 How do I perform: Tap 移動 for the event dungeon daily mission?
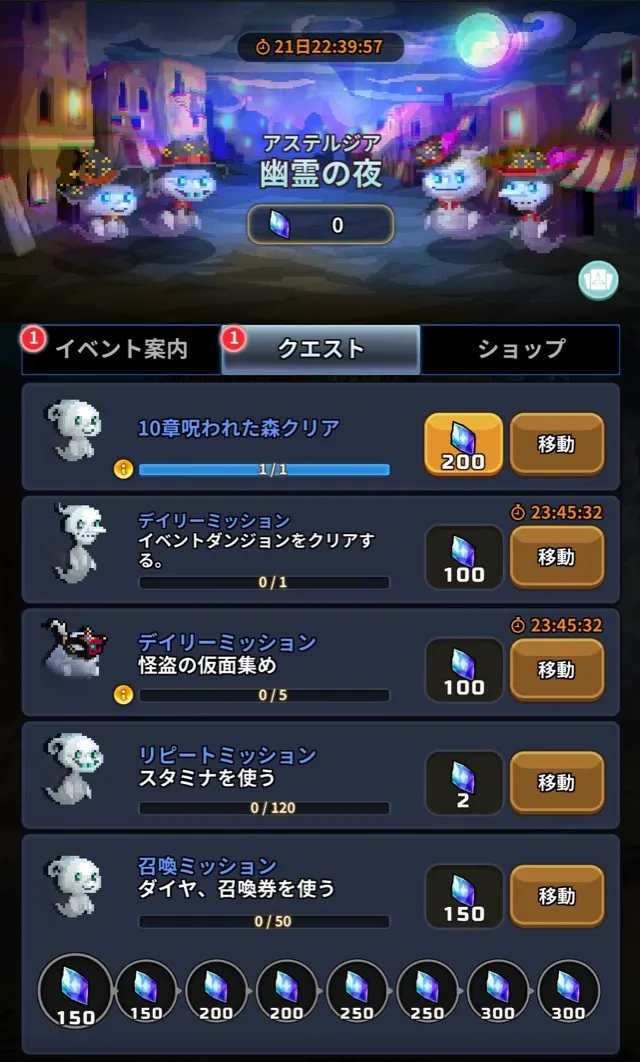pyautogui.click(x=557, y=556)
